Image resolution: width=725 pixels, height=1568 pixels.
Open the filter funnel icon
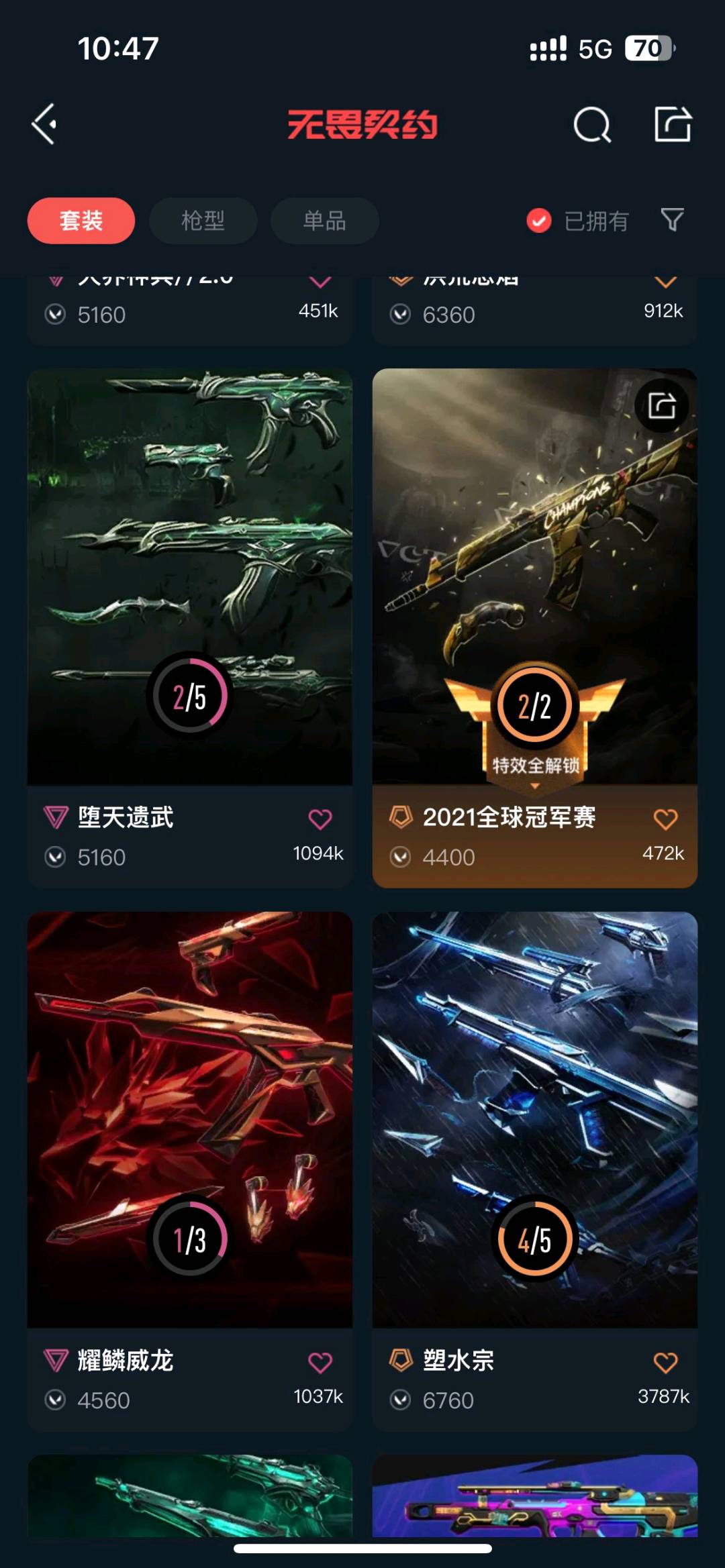pos(672,219)
